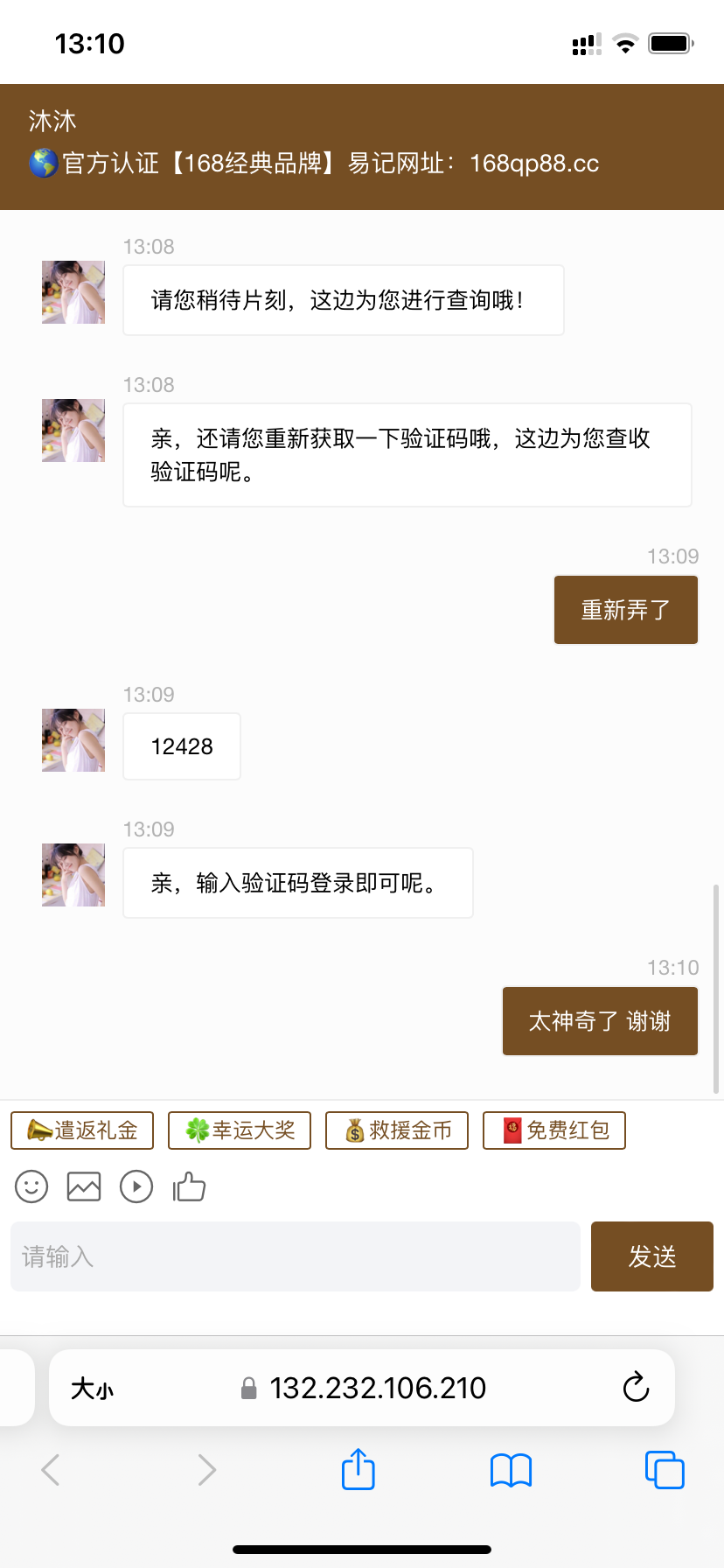Image resolution: width=724 pixels, height=1568 pixels.
Task: Send a video via play icon
Action: click(136, 1187)
